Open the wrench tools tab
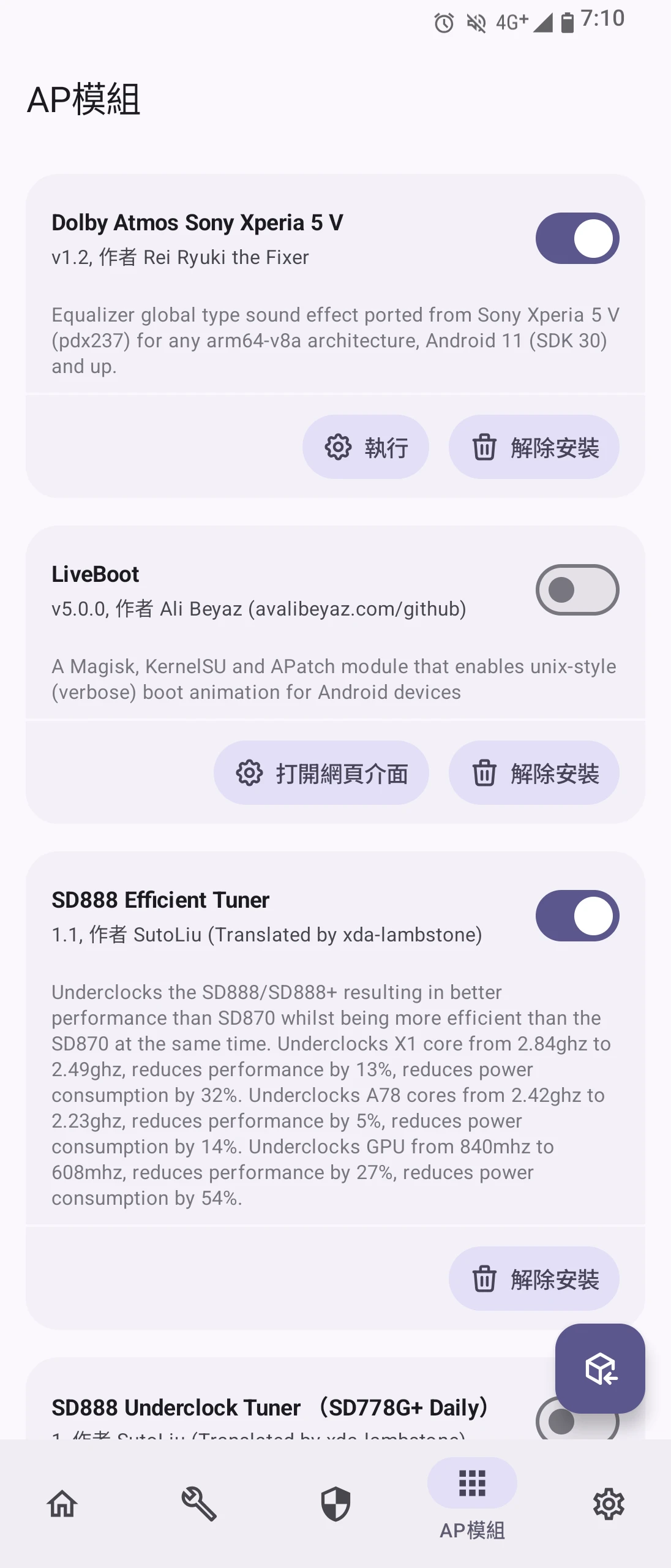Viewport: 671px width, 1568px height. point(199,1504)
